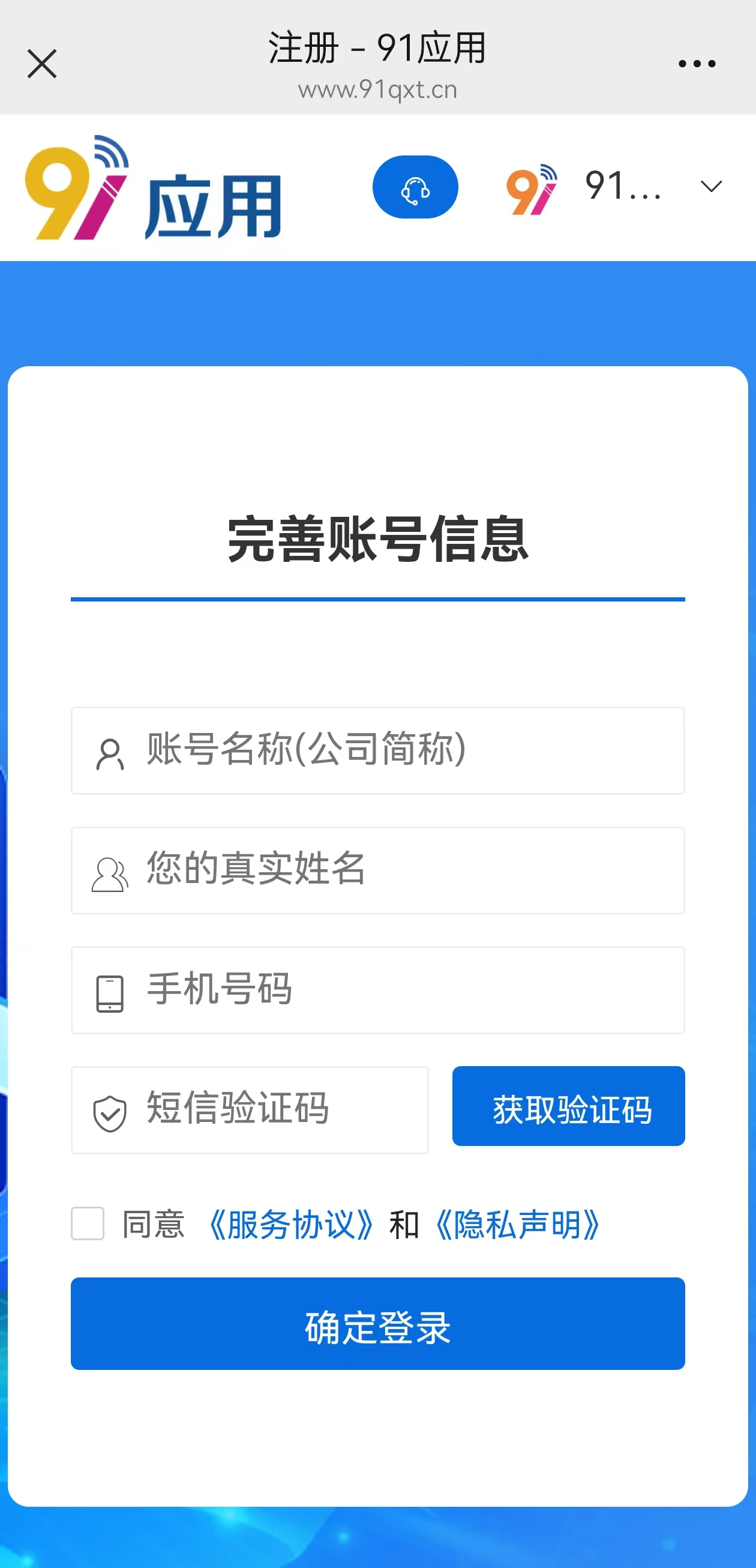This screenshot has height=1568, width=756.
Task: Tap the 确定登录 confirm login button
Action: (377, 1323)
